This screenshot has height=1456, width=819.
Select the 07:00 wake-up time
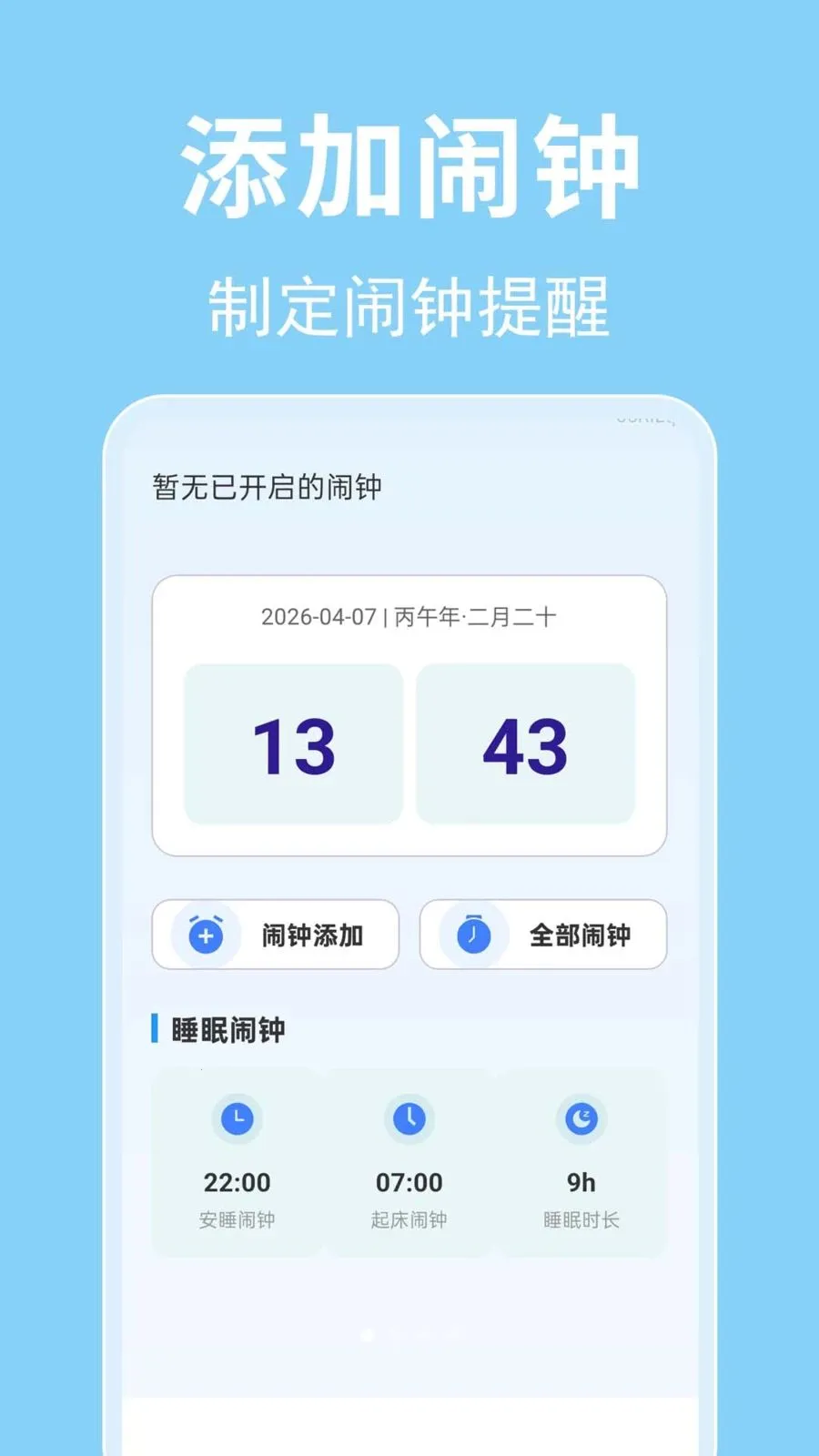pyautogui.click(x=409, y=1183)
